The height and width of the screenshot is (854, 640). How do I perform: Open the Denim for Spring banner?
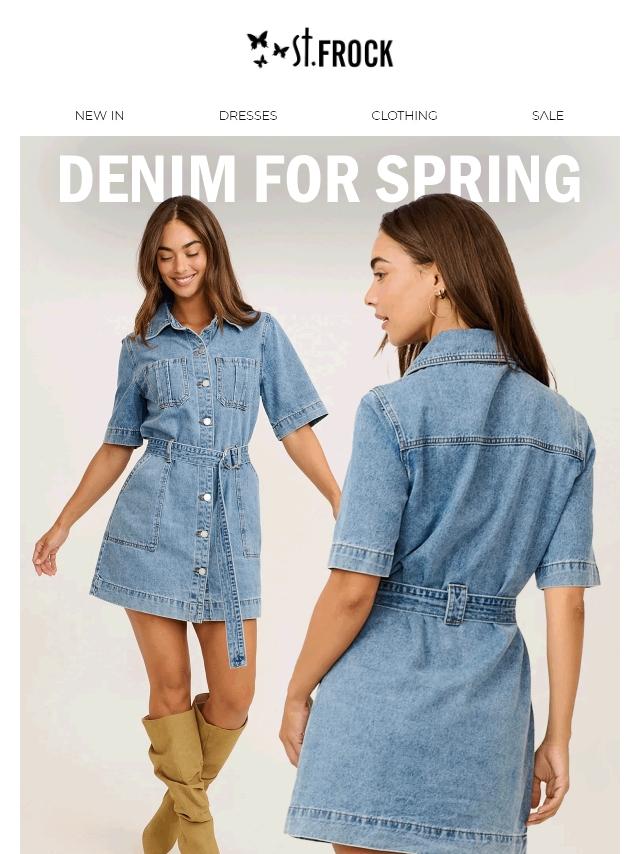320,495
